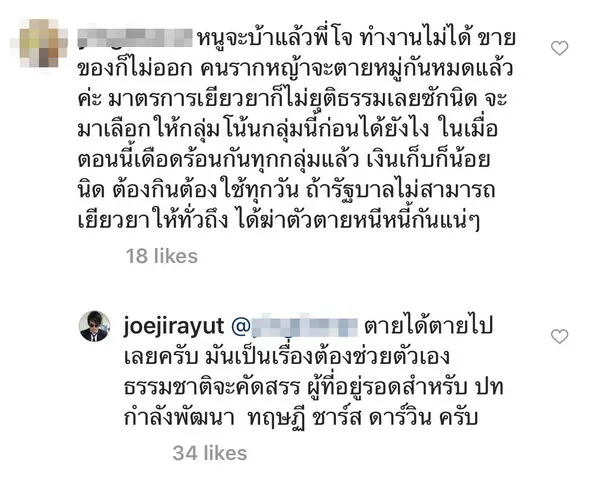Like the comment with 18 likes
The width and height of the screenshot is (600, 483).
(x=561, y=47)
